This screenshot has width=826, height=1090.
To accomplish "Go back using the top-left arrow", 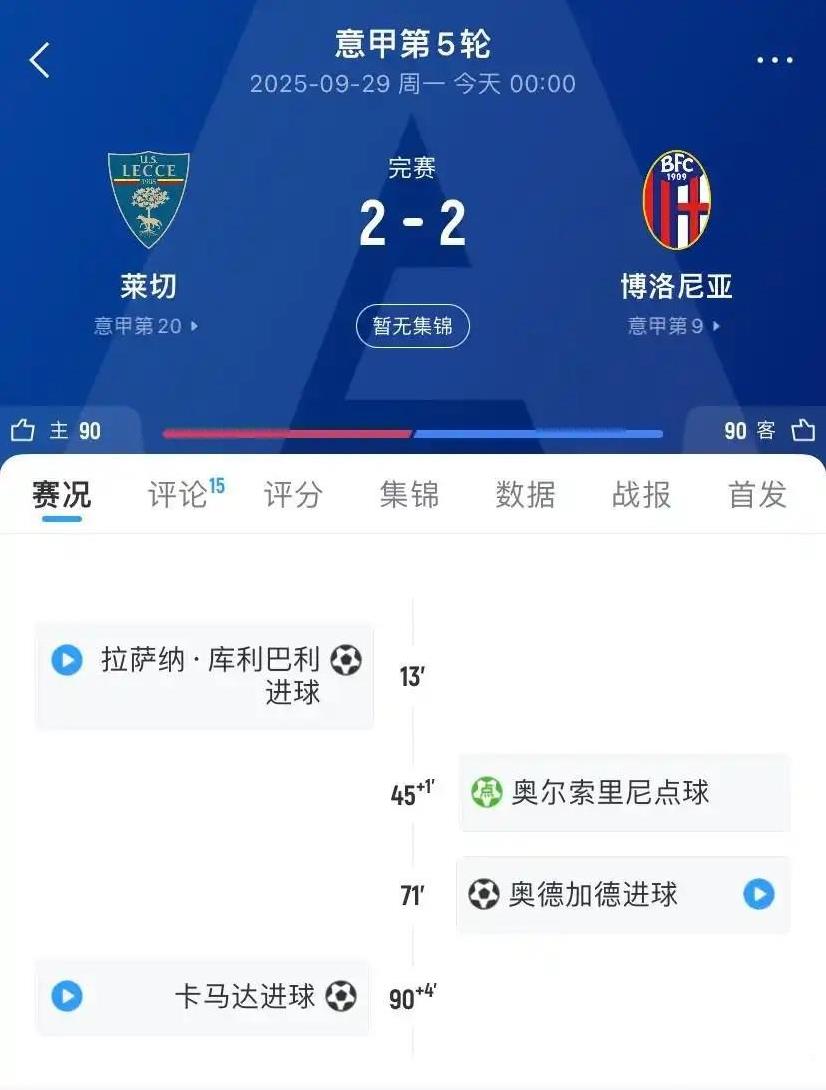I will [x=40, y=60].
